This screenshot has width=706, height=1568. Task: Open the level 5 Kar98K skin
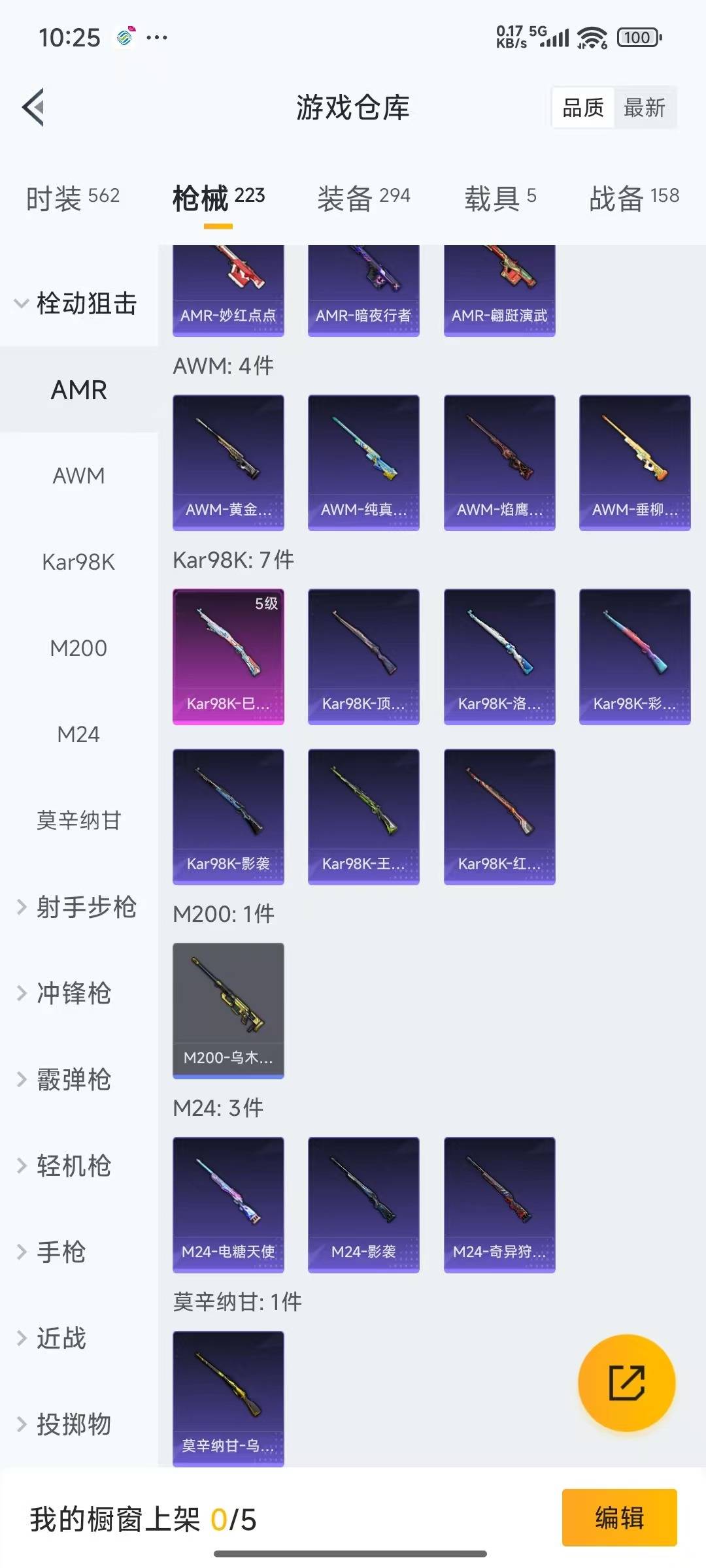click(x=228, y=657)
